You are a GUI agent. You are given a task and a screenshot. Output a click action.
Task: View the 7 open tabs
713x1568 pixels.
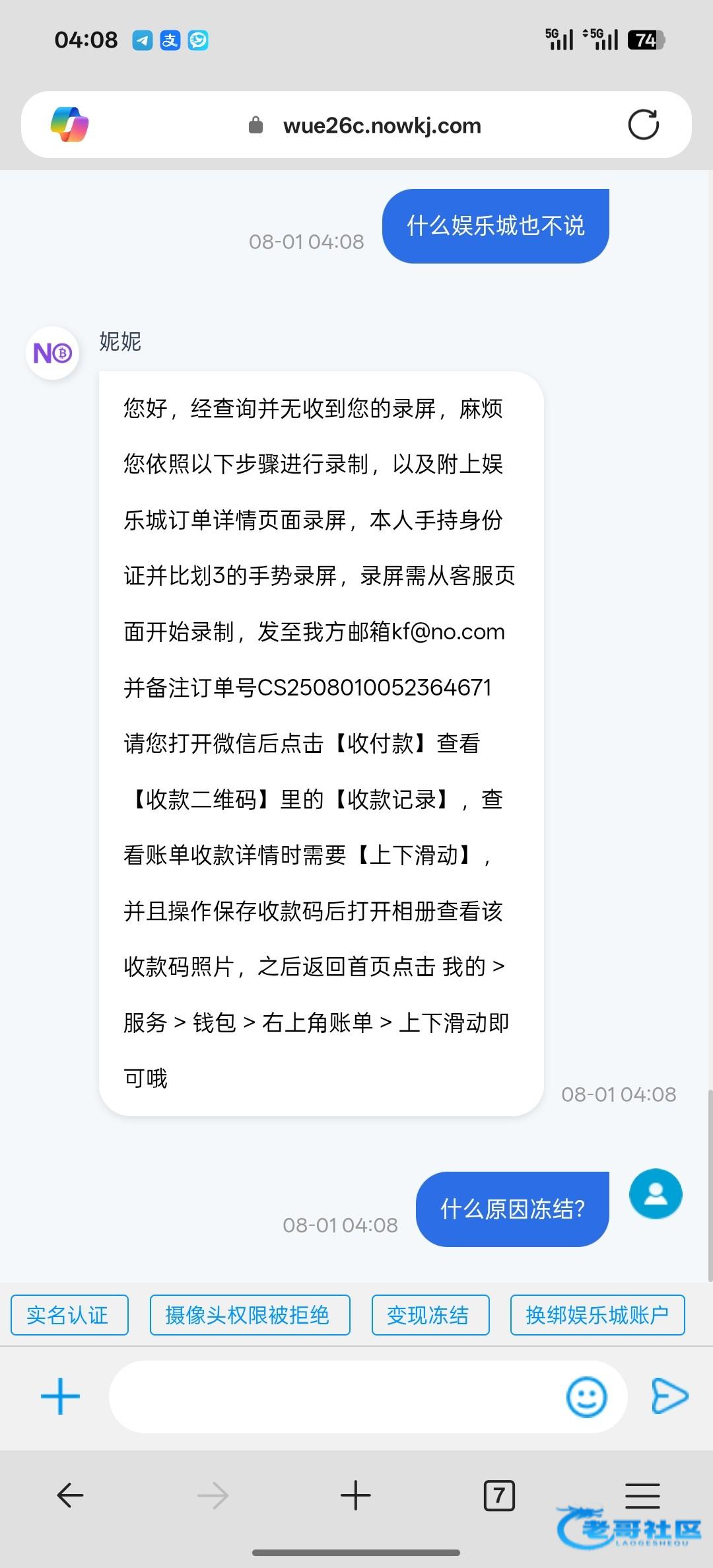point(499,1495)
